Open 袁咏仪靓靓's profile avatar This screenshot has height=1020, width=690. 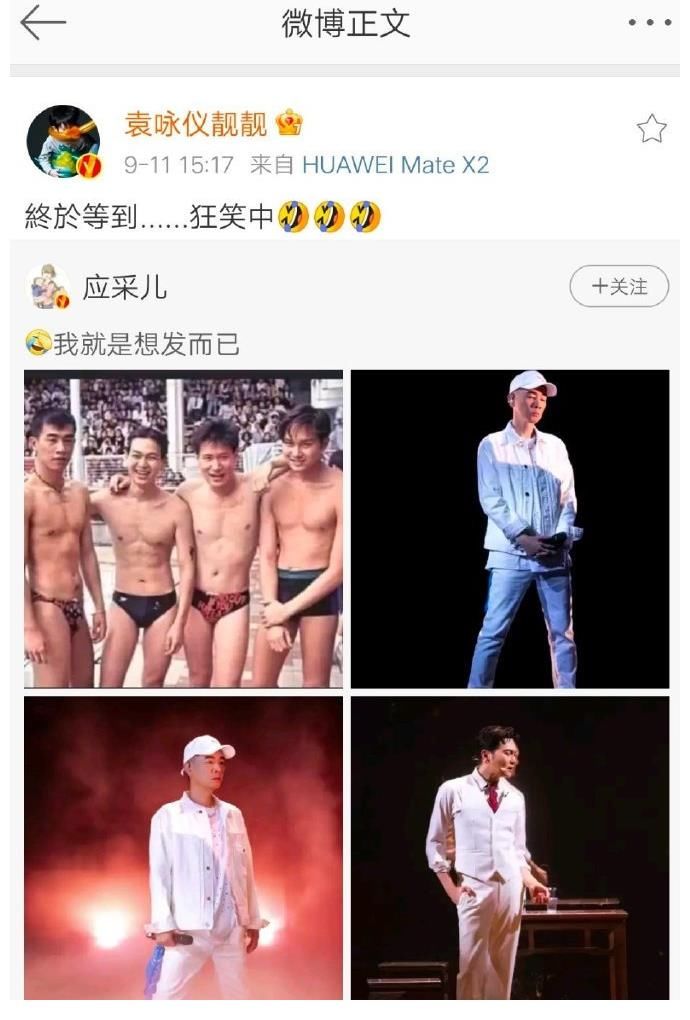pyautogui.click(x=63, y=141)
